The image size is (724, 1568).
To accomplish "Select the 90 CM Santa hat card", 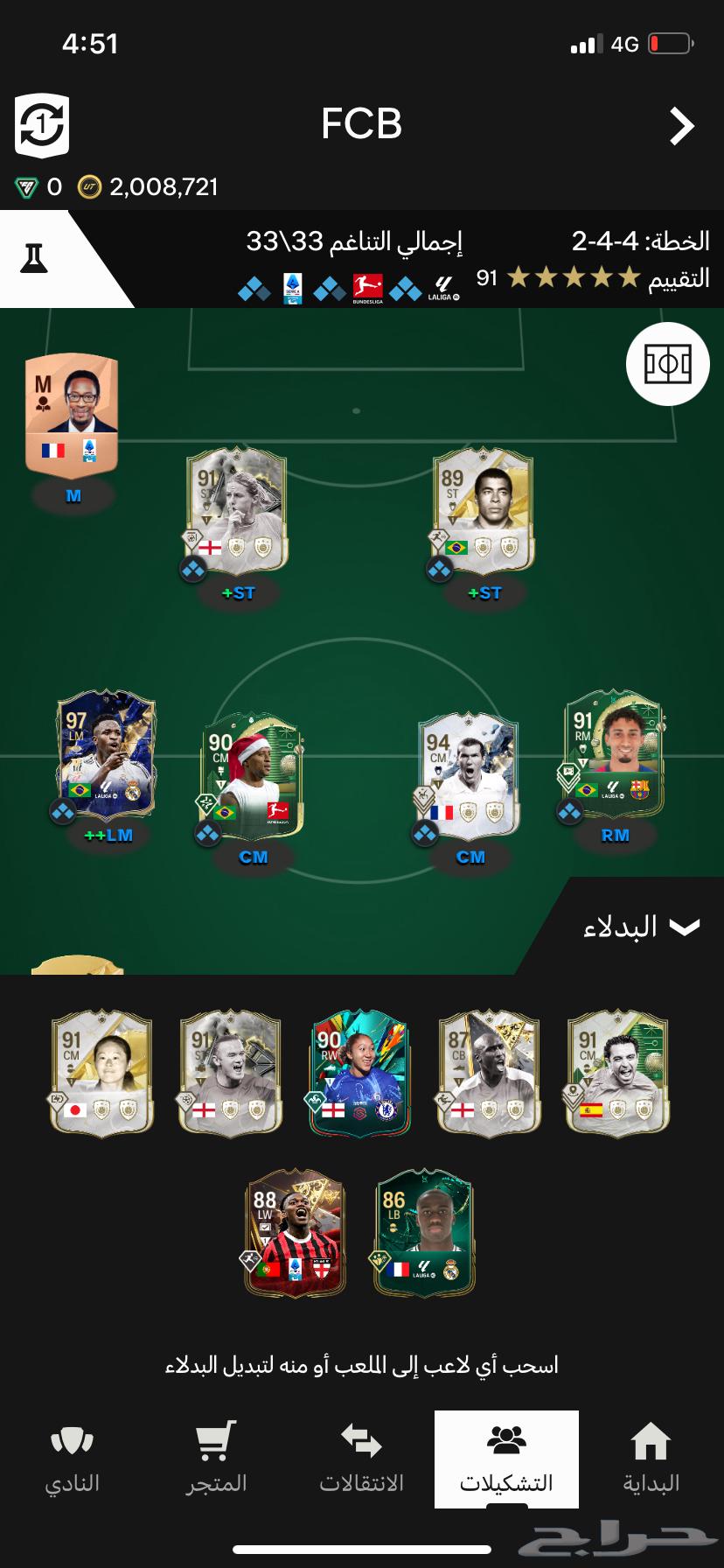I will coord(252,774).
